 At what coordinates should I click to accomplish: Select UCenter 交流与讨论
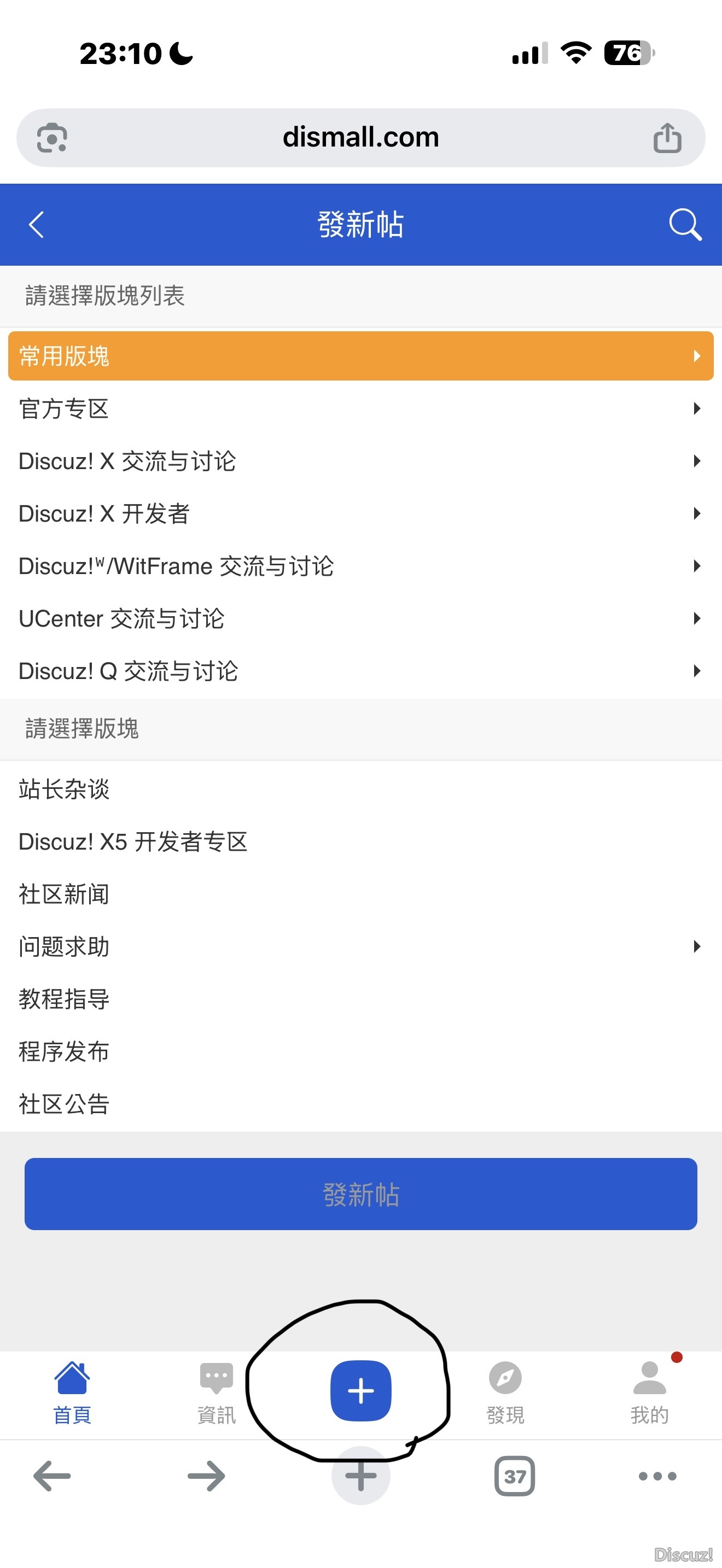click(x=360, y=618)
